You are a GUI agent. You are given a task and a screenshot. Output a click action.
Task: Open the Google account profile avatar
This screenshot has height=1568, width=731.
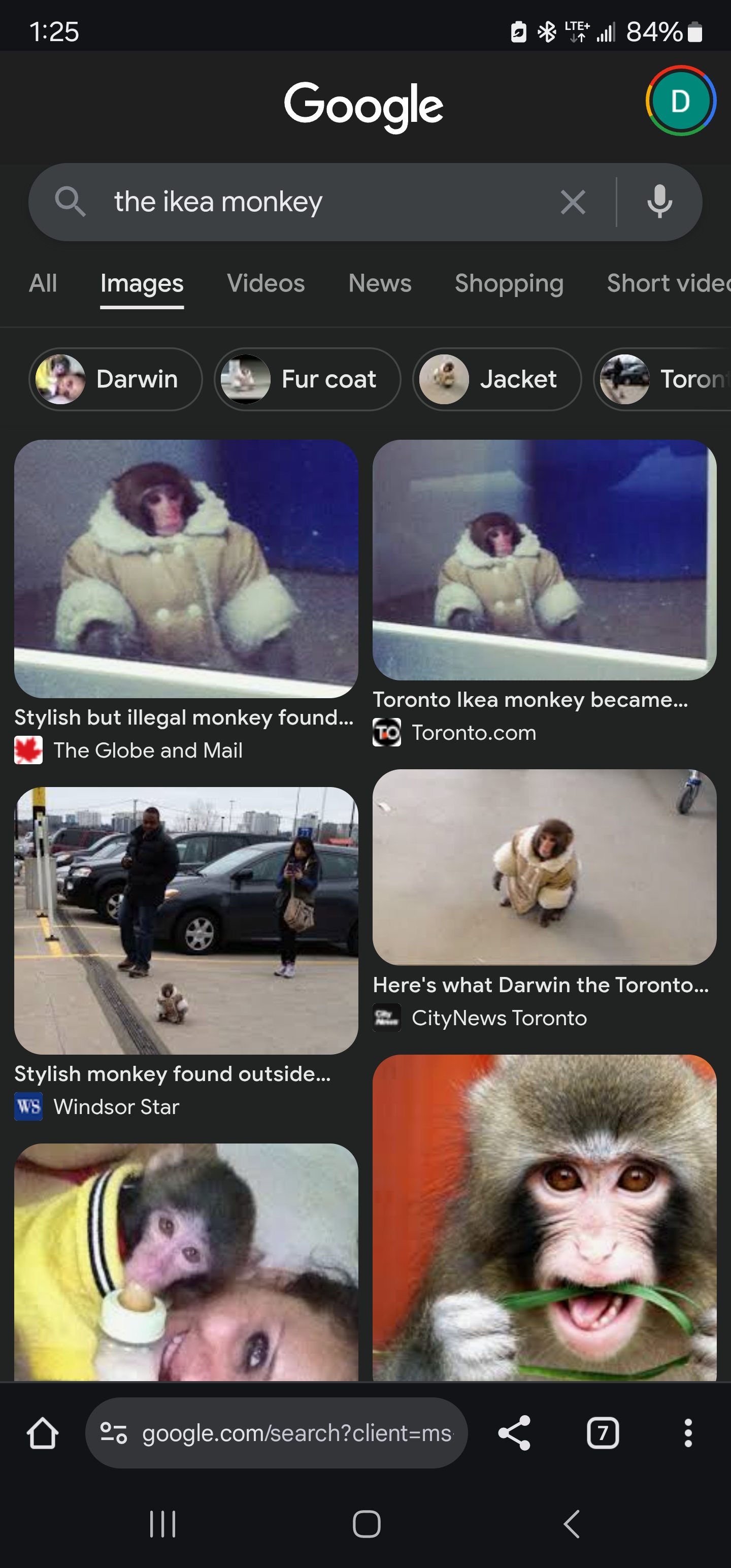pyautogui.click(x=680, y=101)
